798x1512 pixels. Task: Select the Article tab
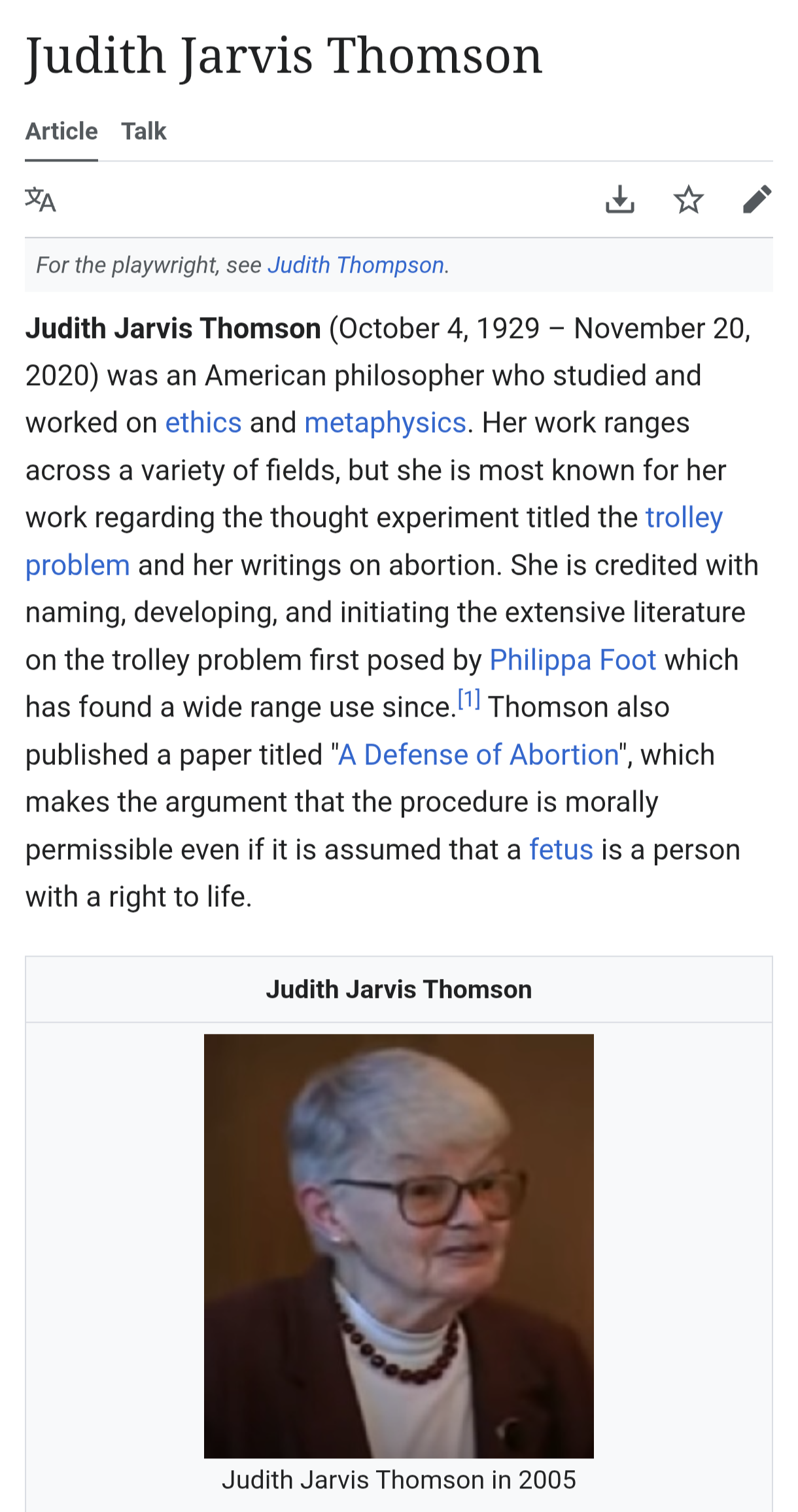(61, 131)
